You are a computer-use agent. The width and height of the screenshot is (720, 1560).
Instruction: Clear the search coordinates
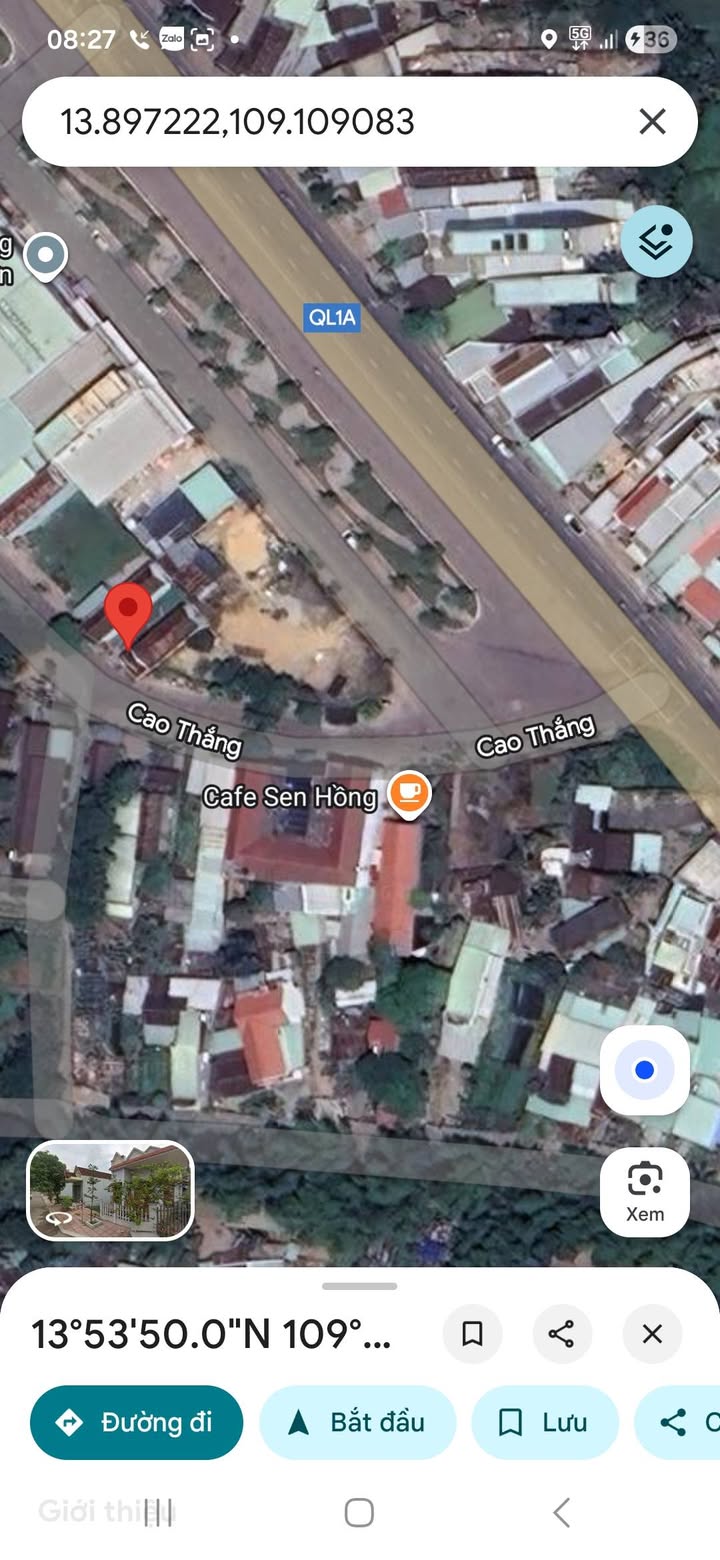(x=652, y=122)
